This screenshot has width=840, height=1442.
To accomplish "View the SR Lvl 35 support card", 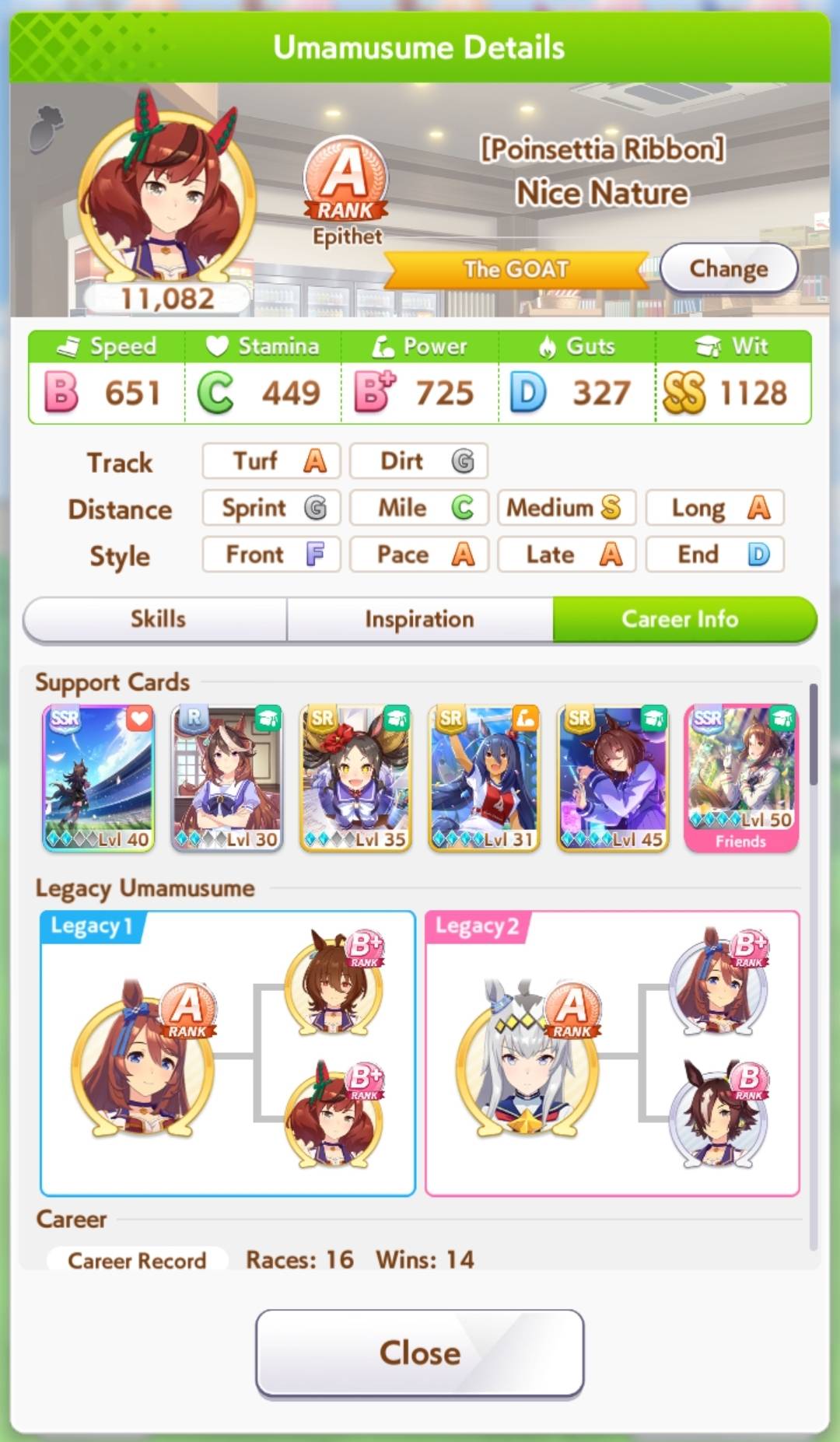I will click(355, 778).
